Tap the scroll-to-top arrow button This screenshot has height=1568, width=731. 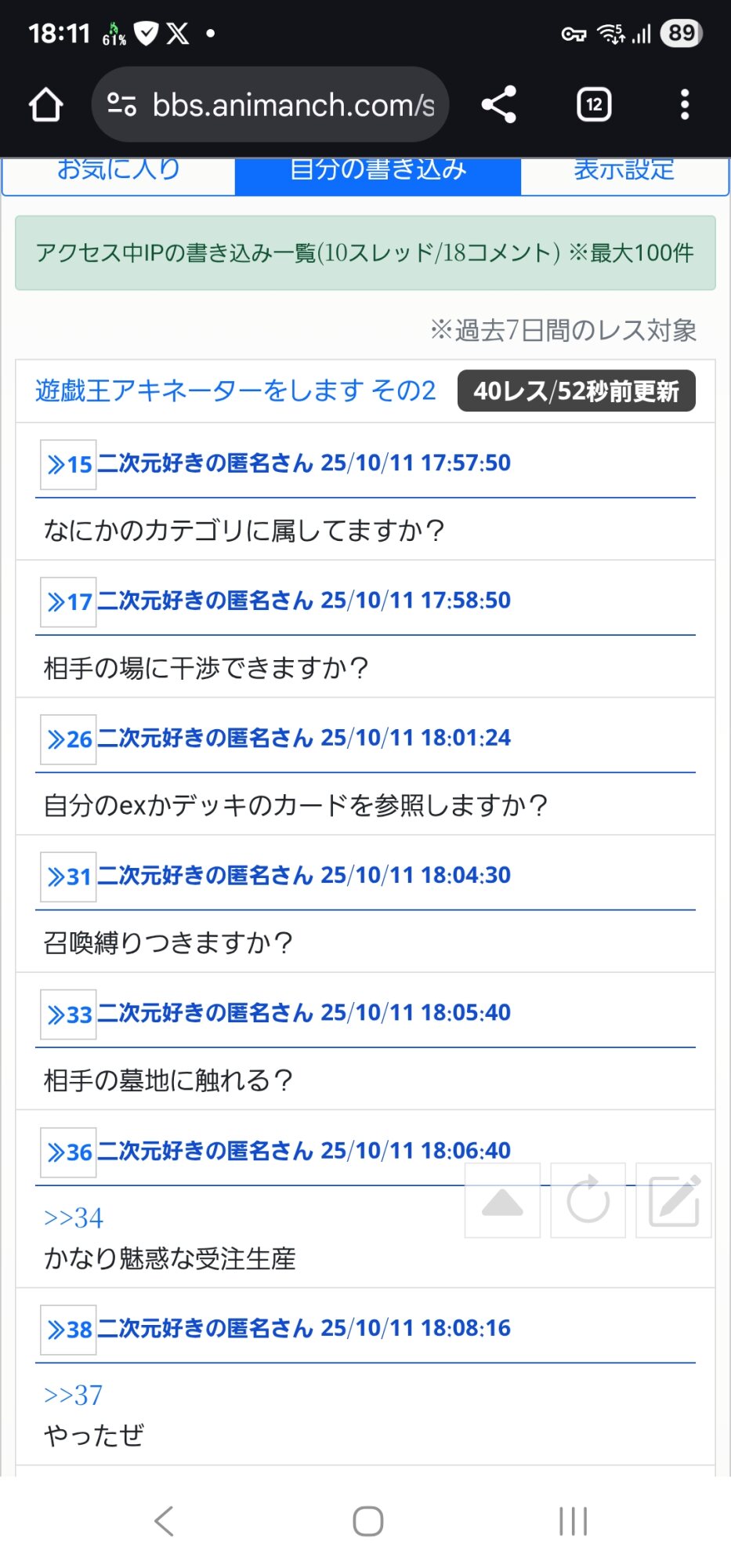pos(502,1201)
